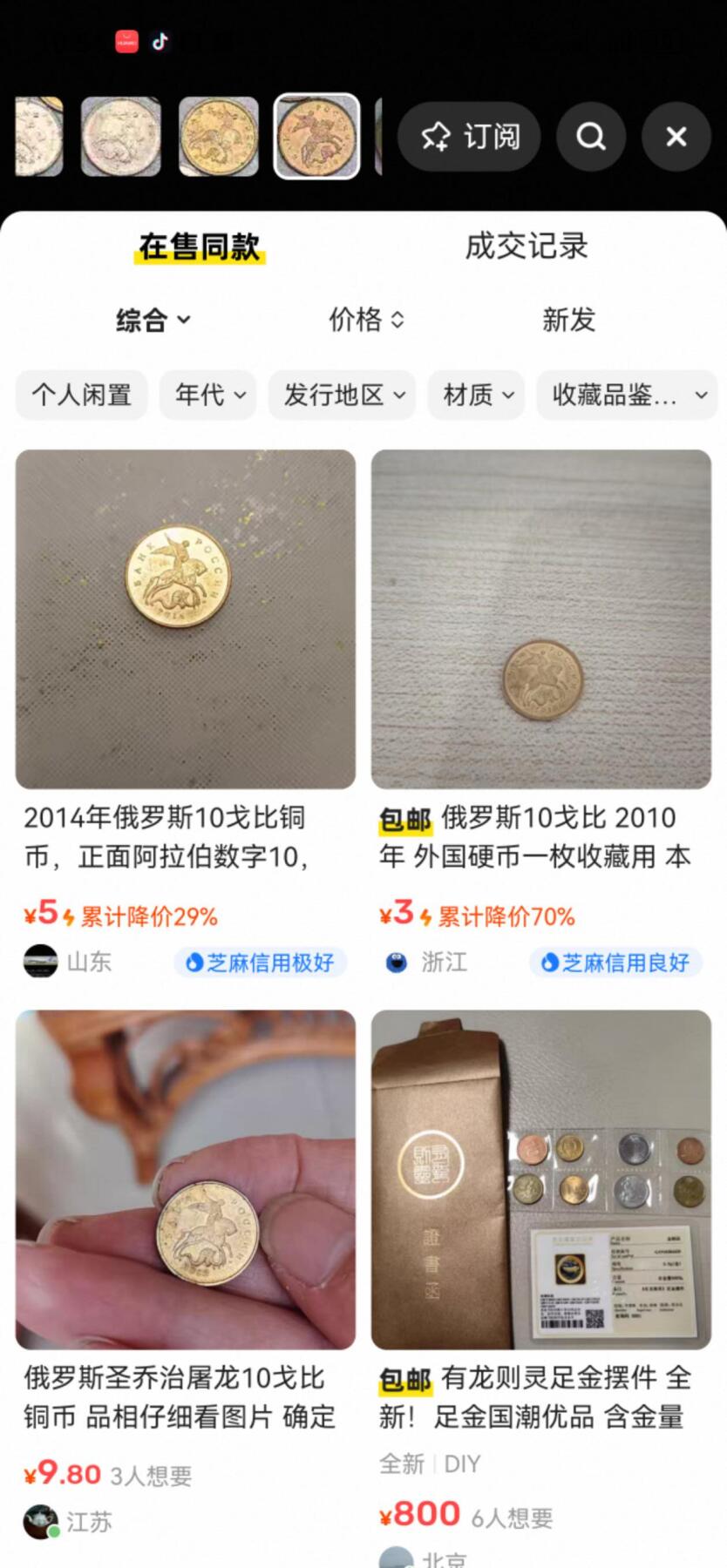The image size is (727, 1568).
Task: Expand the 综合 sort dropdown
Action: pos(153,320)
